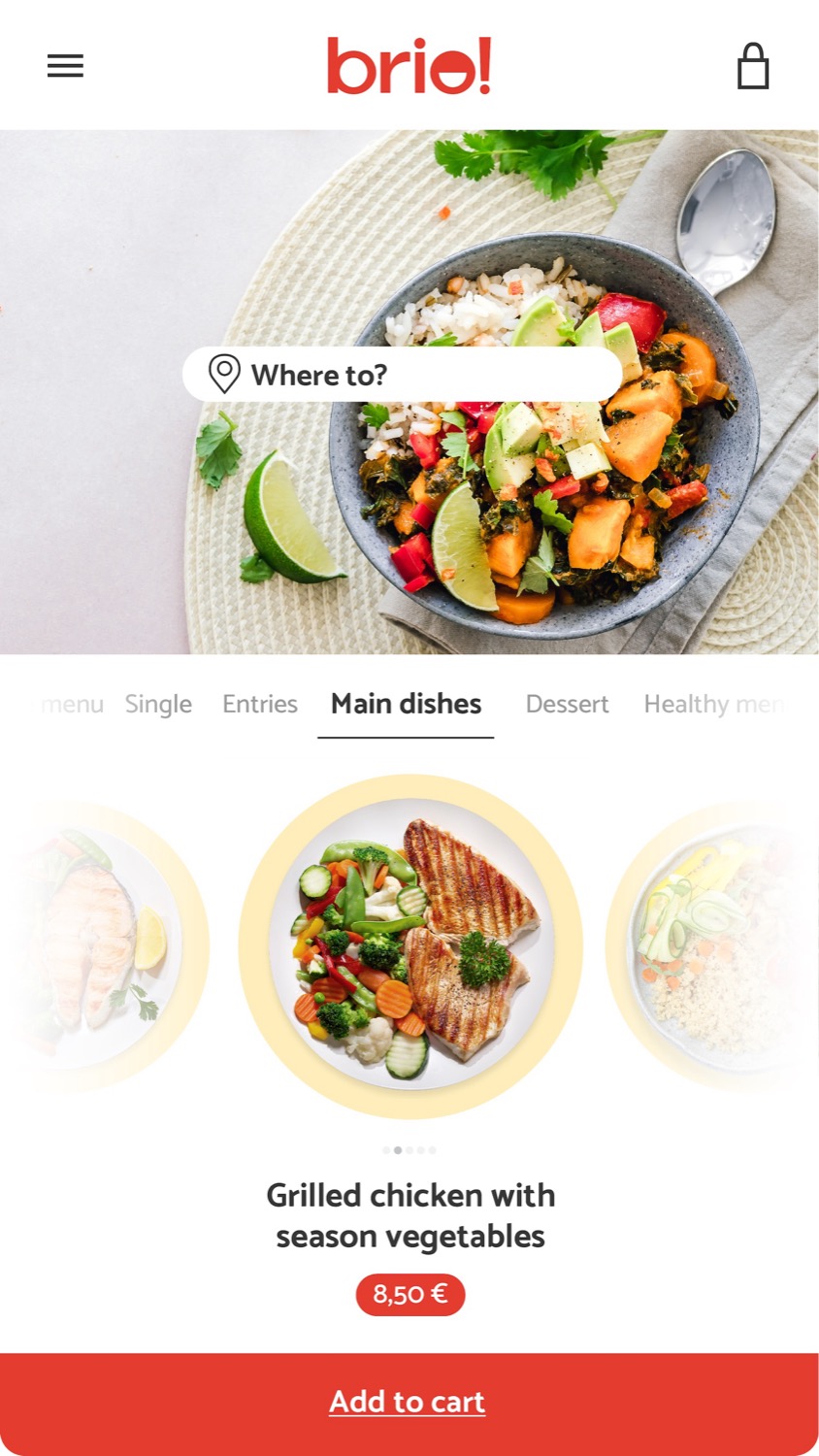Image resolution: width=819 pixels, height=1456 pixels.
Task: Open the hamburger menu
Action: click(65, 66)
